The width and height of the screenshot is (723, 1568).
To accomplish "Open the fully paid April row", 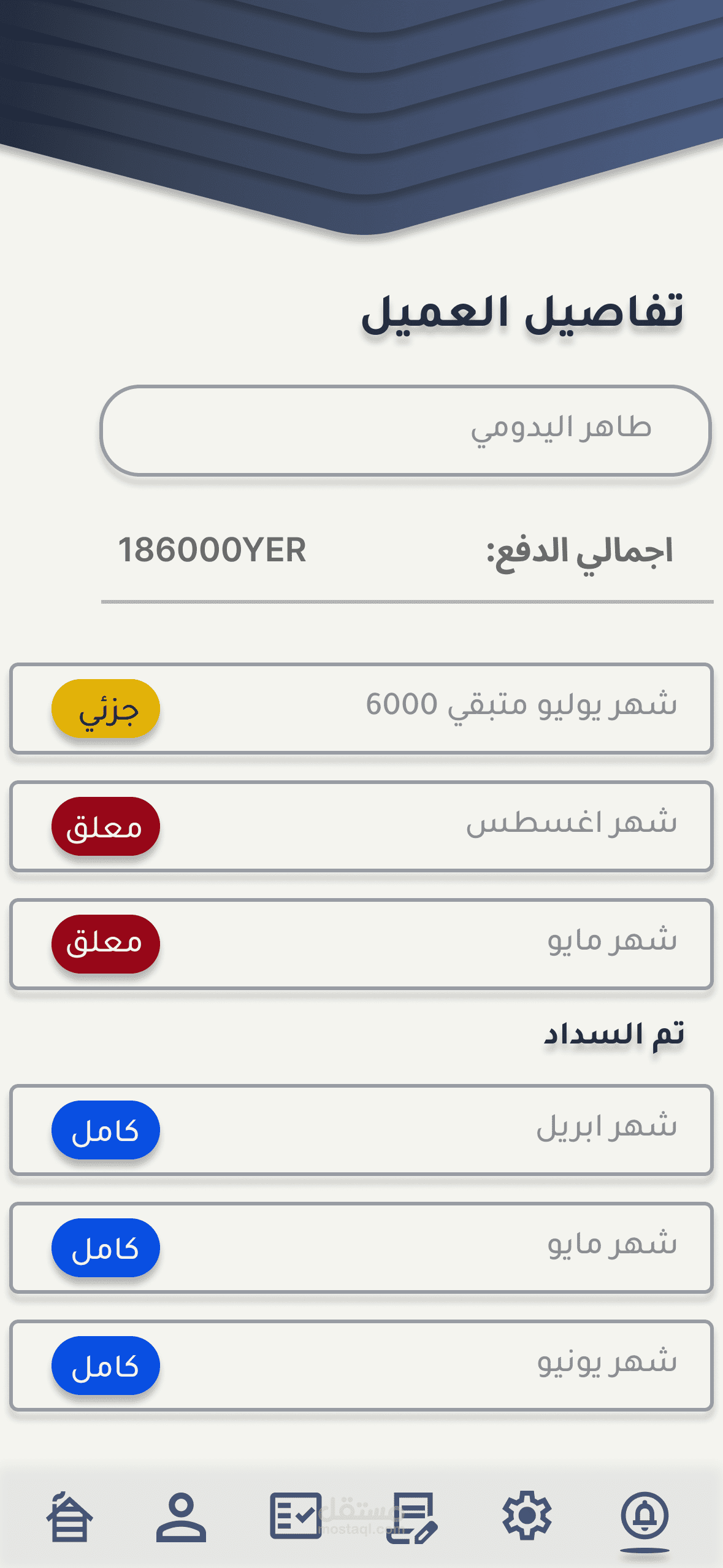I will (x=361, y=1130).
